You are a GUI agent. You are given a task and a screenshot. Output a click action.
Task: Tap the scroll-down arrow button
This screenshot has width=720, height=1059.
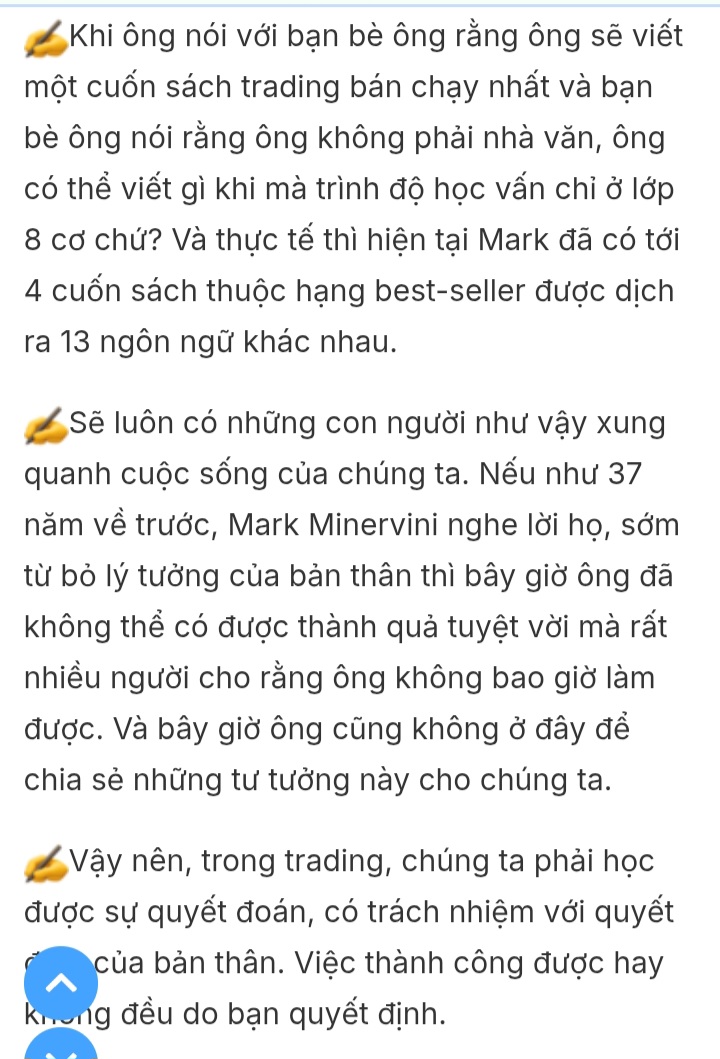[61, 1047]
